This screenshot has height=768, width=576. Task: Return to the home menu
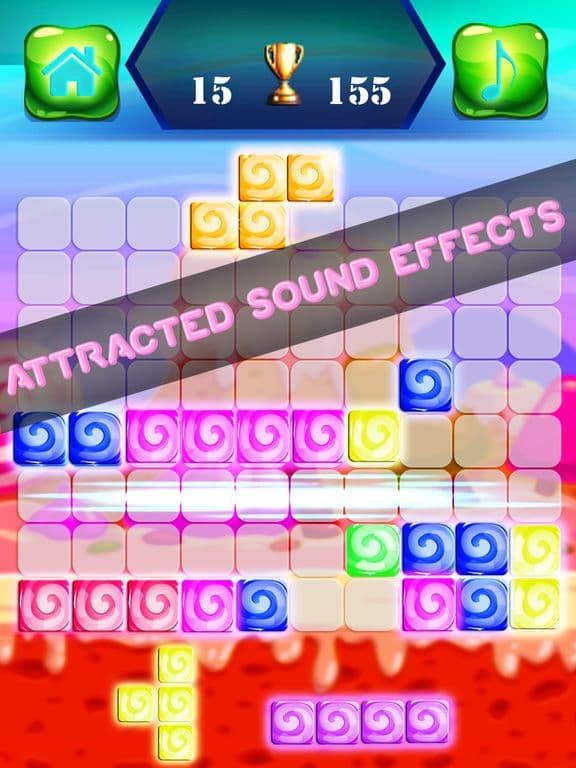72,72
